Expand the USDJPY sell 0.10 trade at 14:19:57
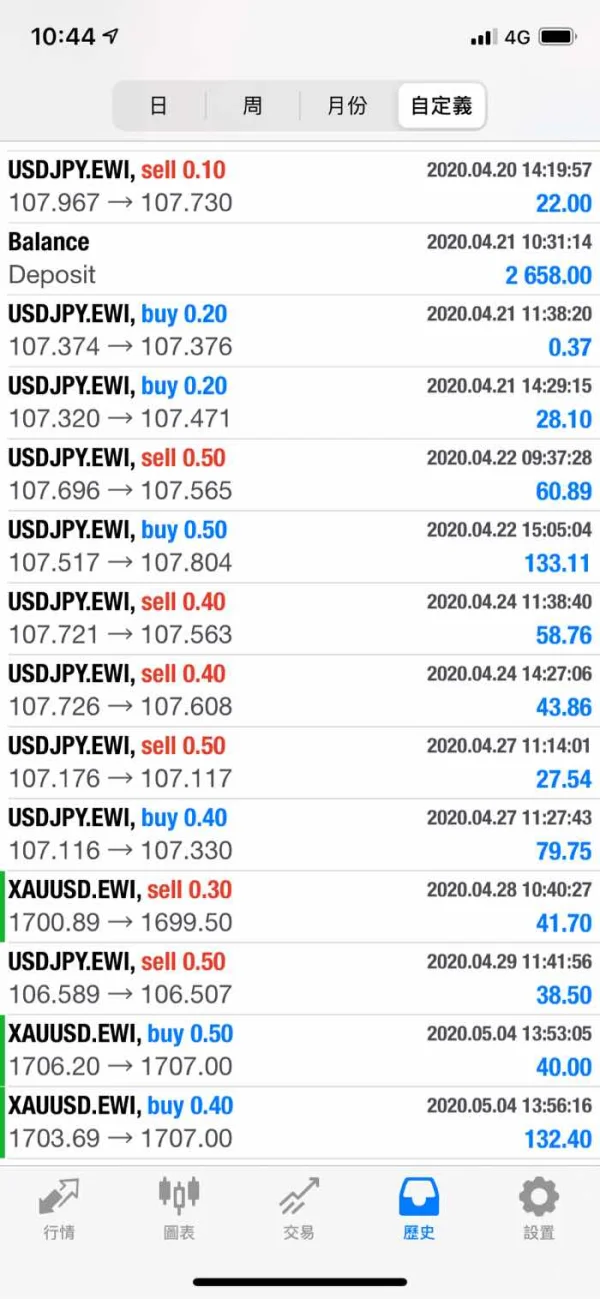Image resolution: width=600 pixels, height=1299 pixels. (x=300, y=186)
